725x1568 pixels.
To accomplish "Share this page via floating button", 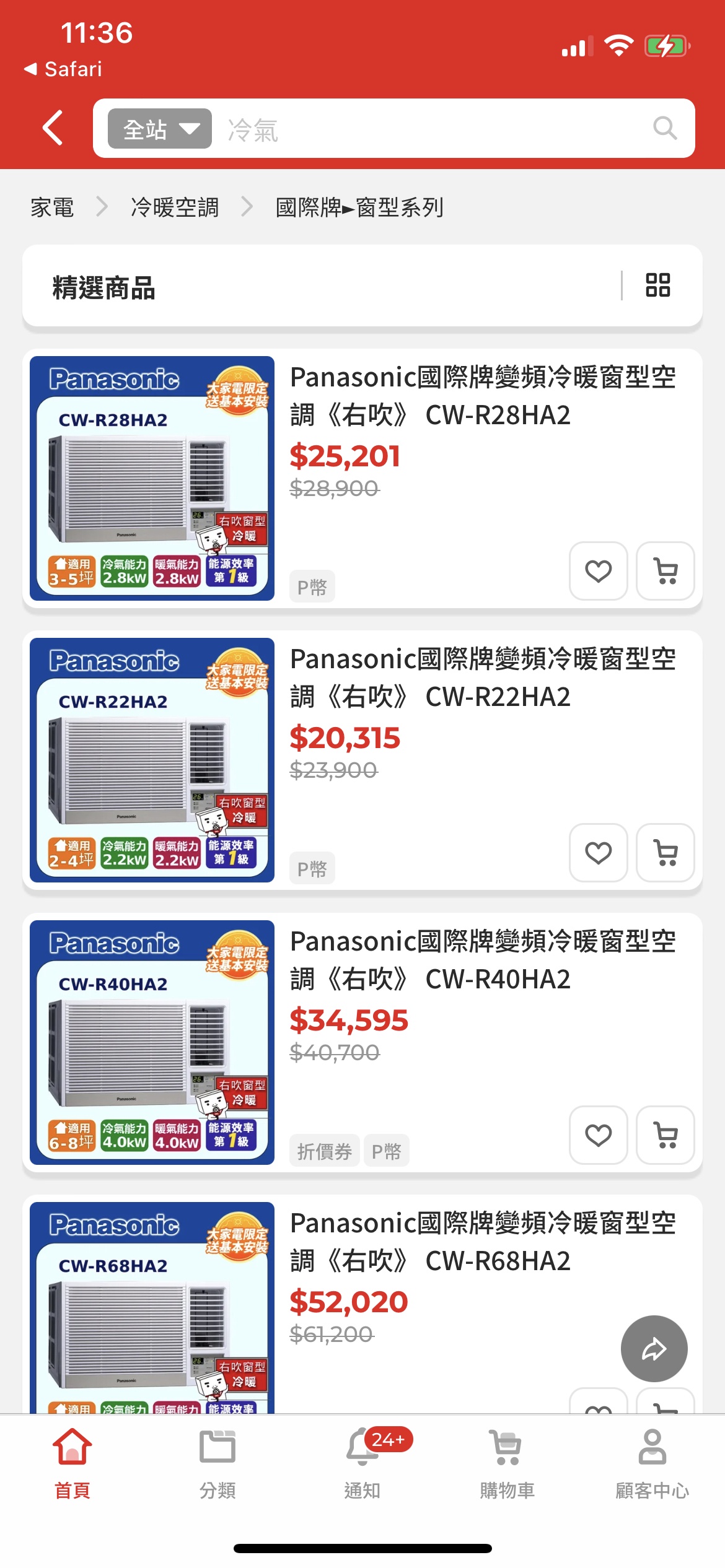I will (x=654, y=1348).
